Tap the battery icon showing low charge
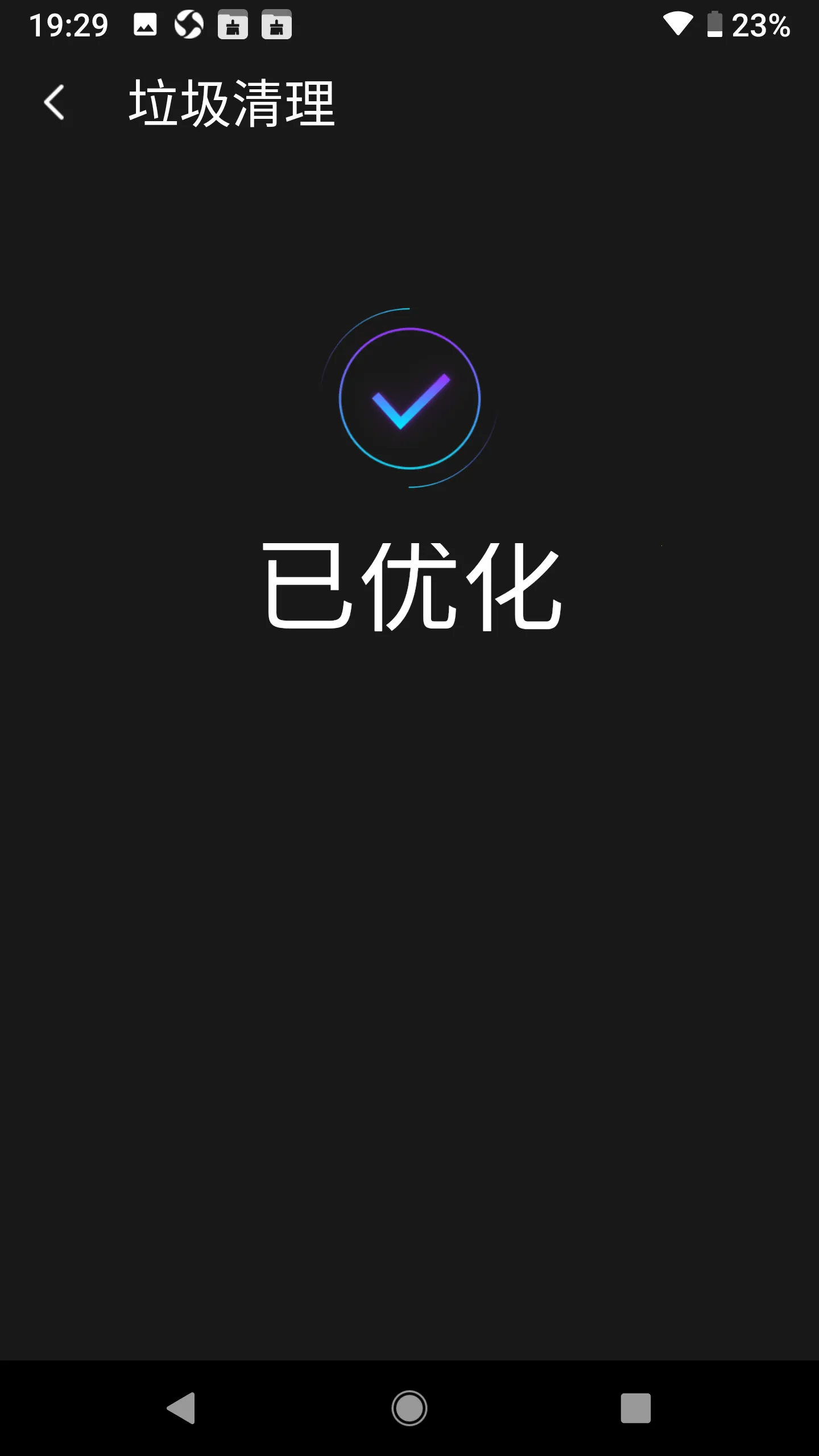819x1456 pixels. click(714, 23)
